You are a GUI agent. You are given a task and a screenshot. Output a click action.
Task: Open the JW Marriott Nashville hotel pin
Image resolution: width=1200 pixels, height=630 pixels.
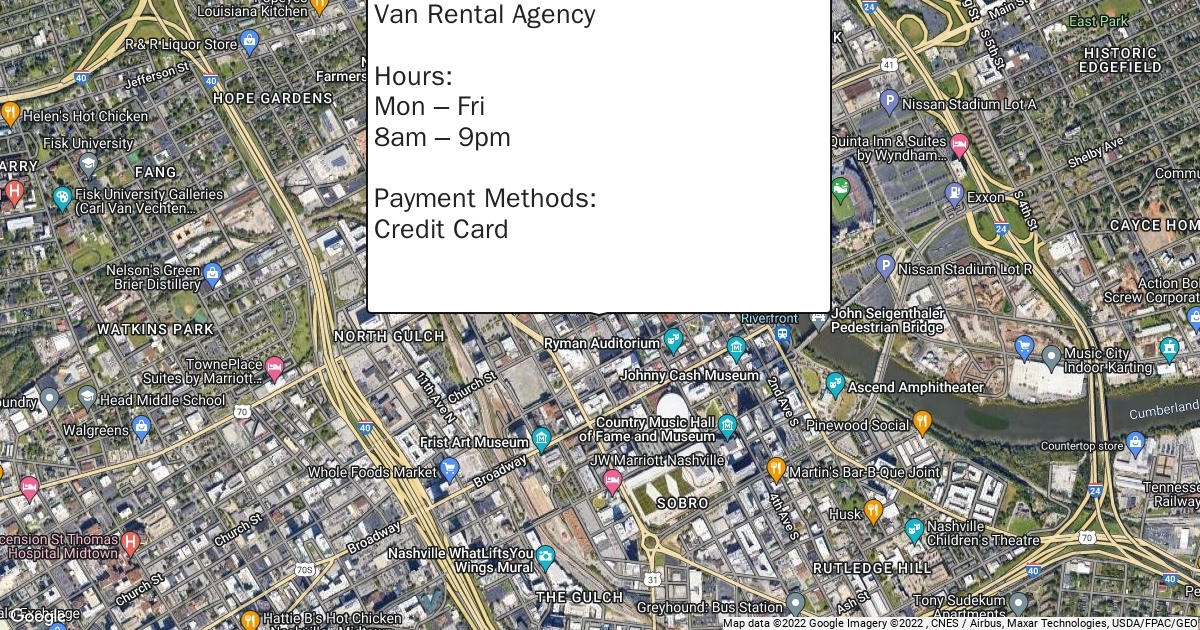pyautogui.click(x=611, y=481)
